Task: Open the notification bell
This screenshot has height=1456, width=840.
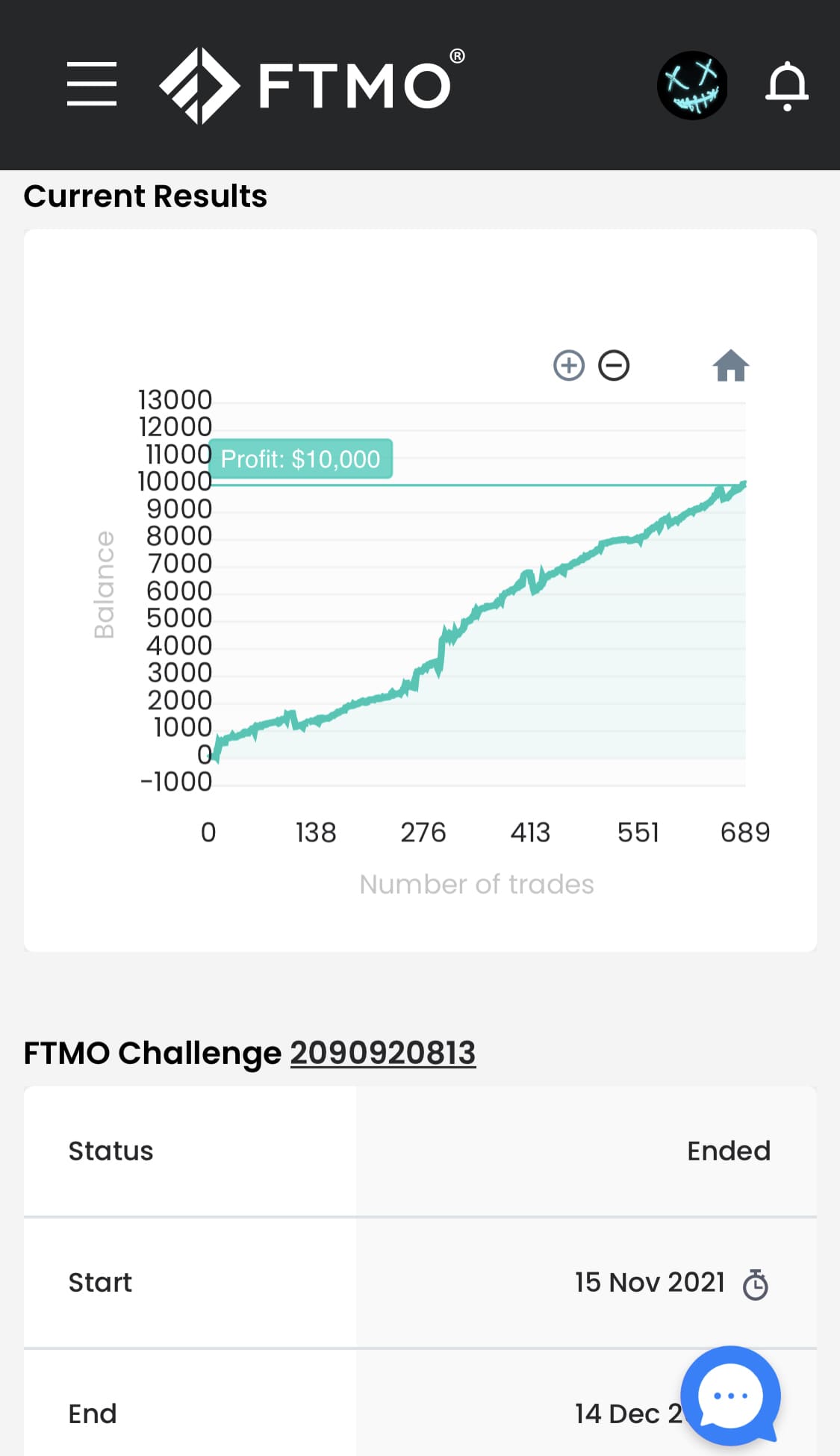Action: pos(788,84)
